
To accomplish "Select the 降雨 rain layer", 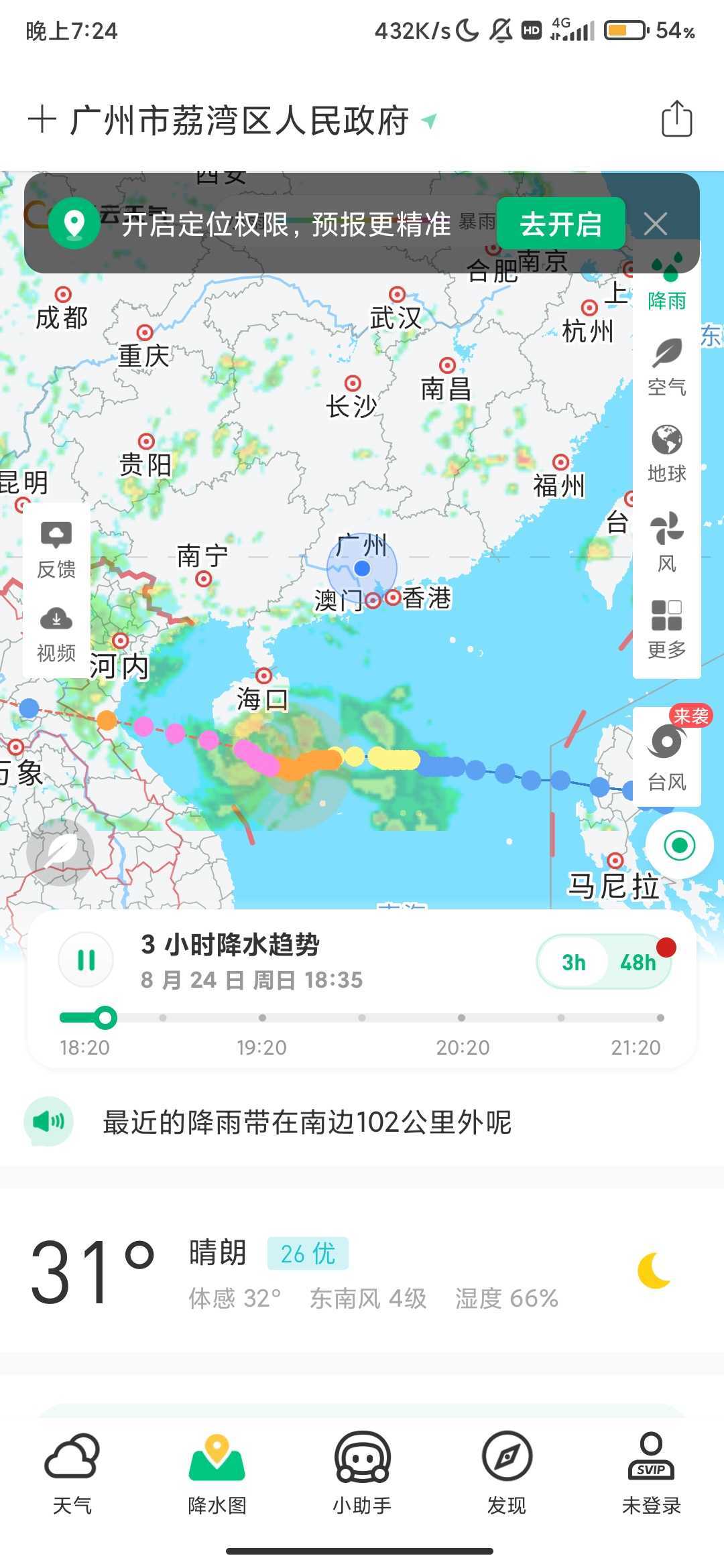I will (666, 283).
